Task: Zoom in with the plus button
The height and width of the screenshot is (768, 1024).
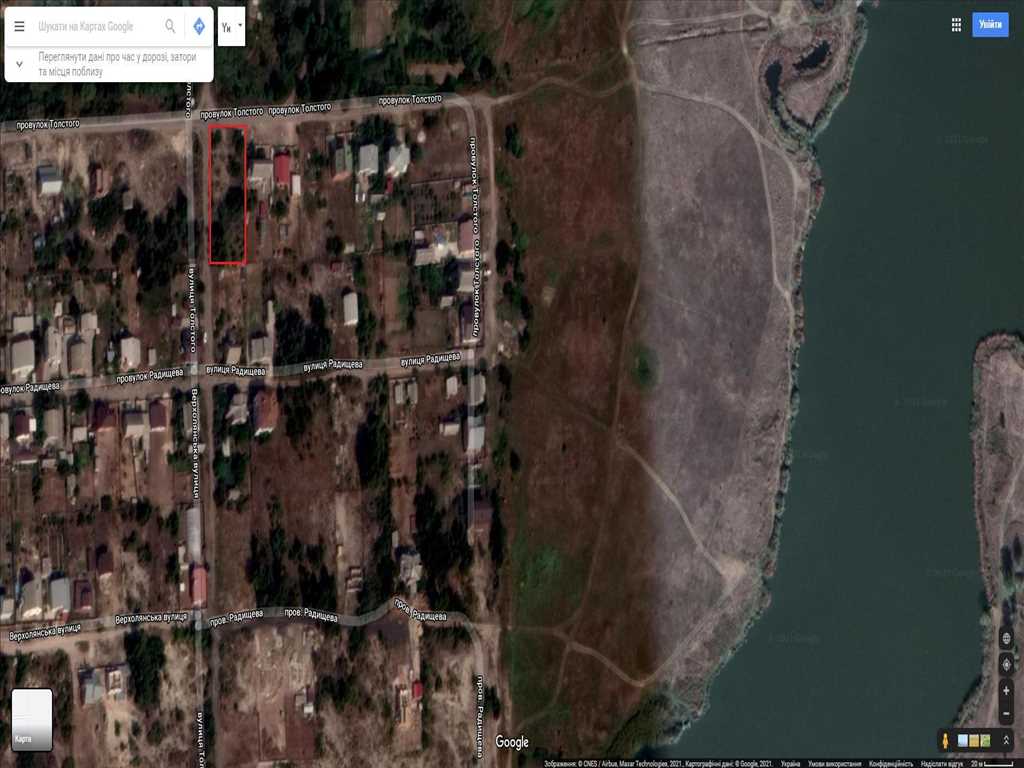Action: click(x=1006, y=690)
